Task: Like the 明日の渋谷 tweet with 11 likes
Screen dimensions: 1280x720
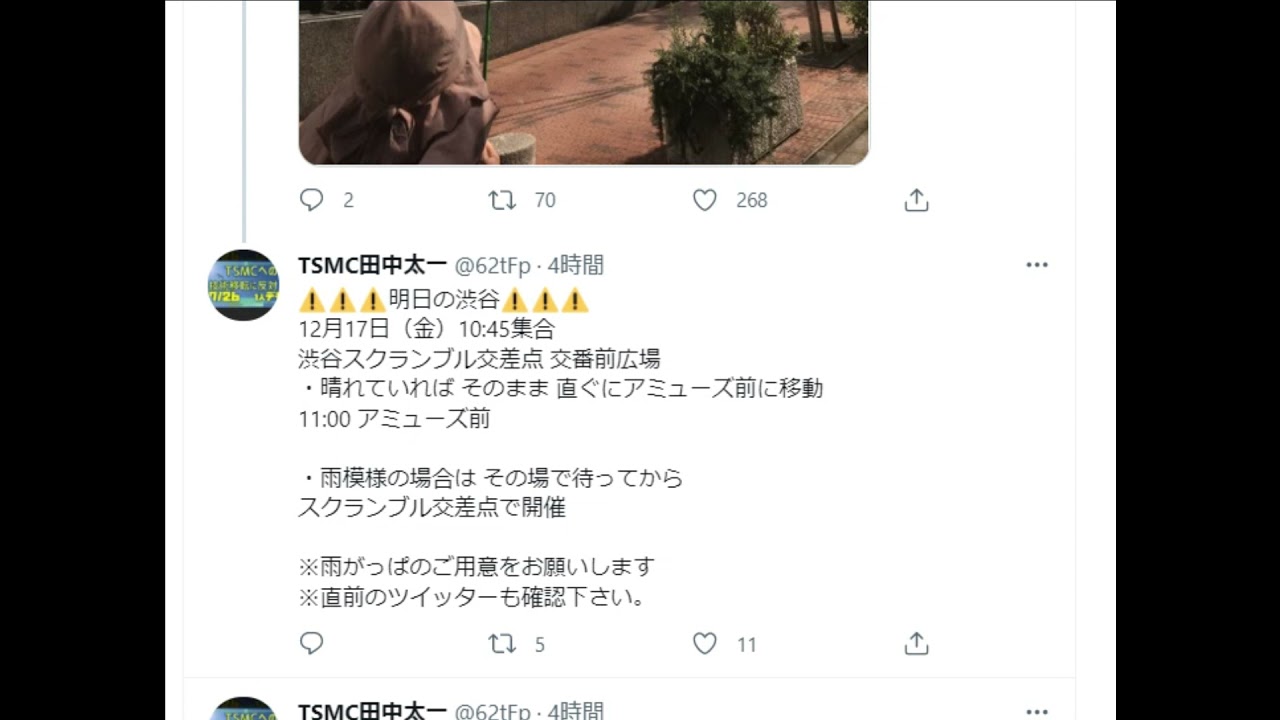Action: tap(705, 643)
